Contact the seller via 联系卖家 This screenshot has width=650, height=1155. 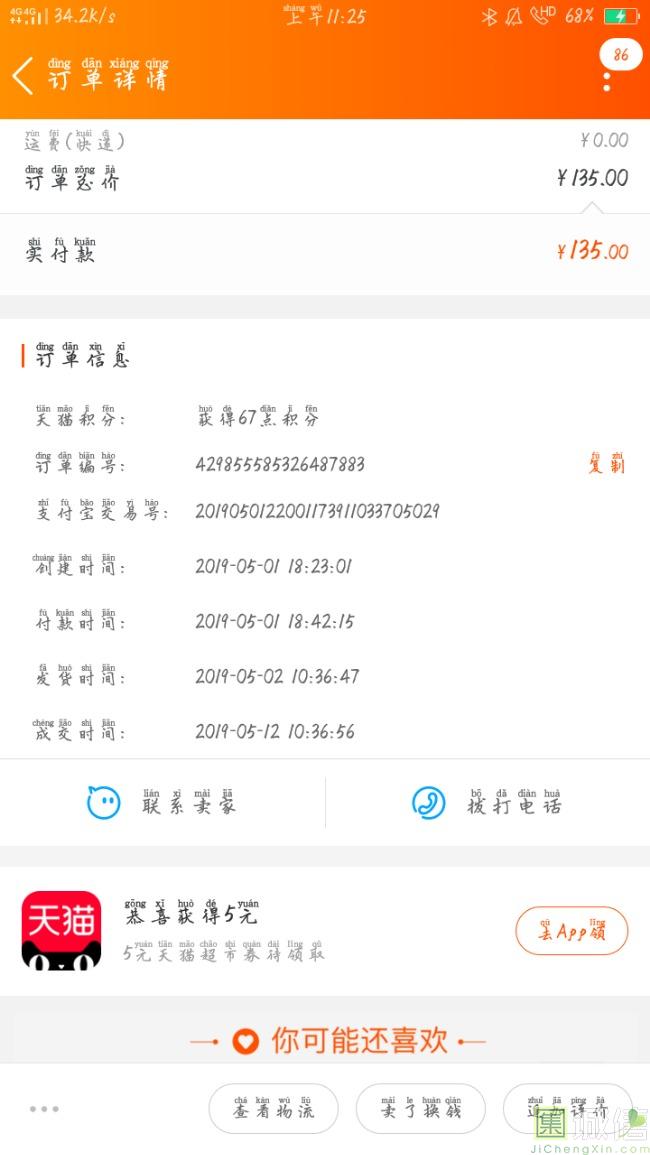(x=162, y=802)
